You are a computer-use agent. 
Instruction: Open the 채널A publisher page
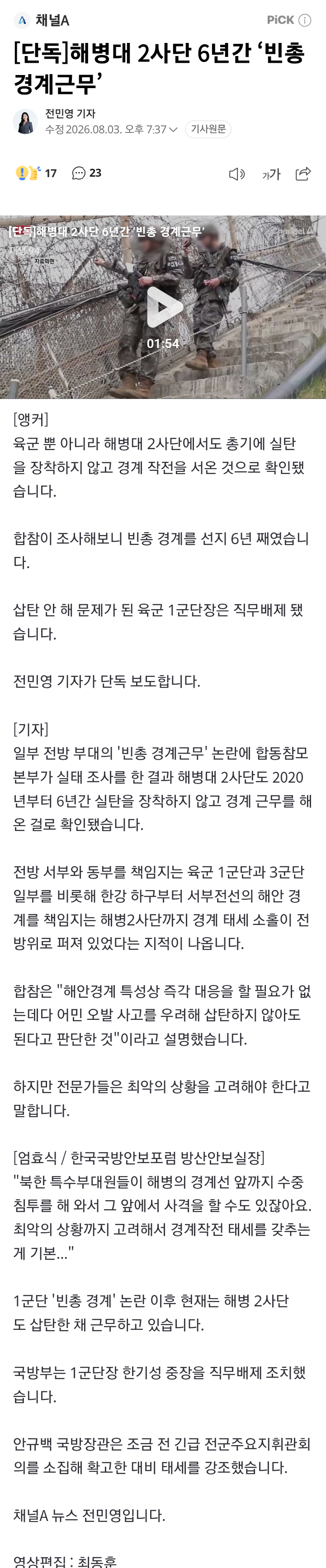tap(42, 20)
